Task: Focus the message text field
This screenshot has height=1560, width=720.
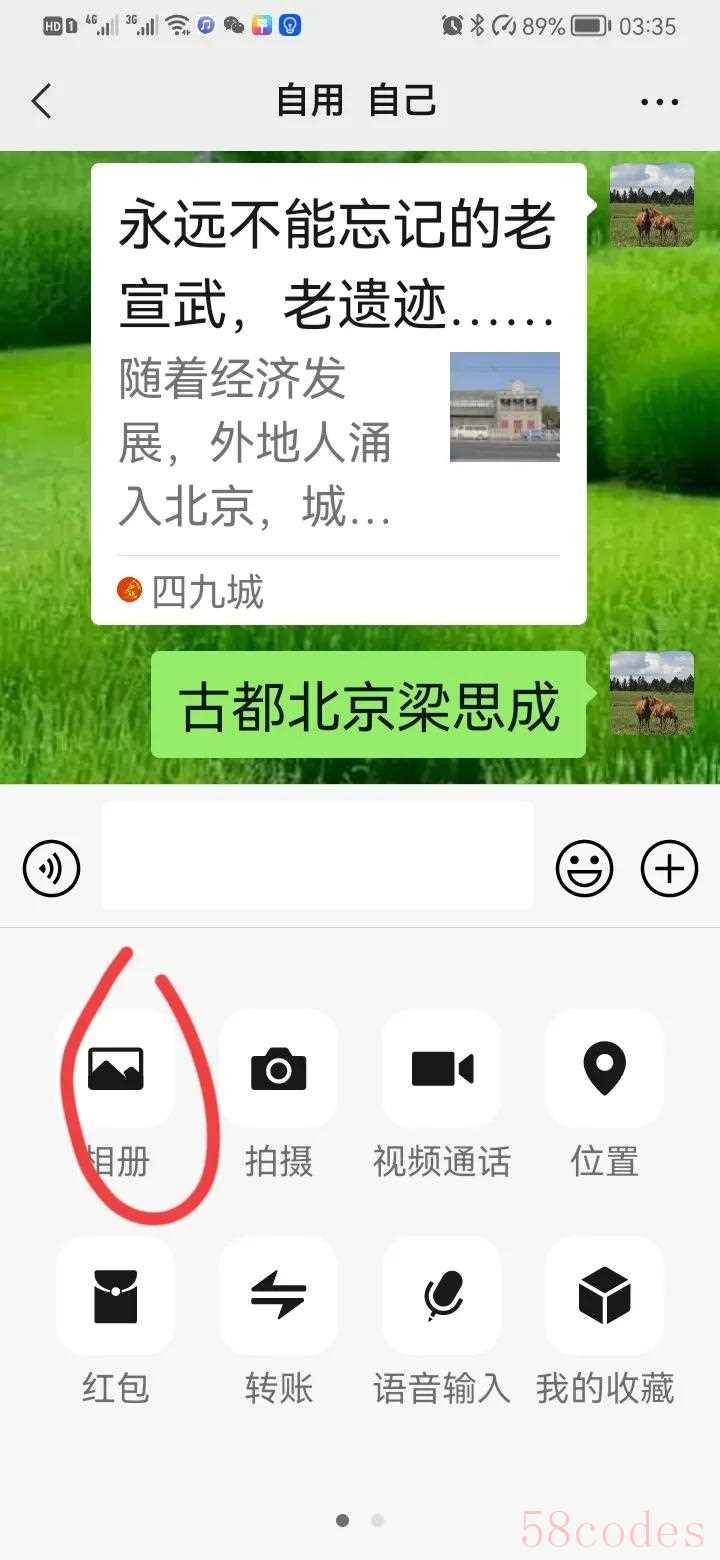Action: [316, 856]
